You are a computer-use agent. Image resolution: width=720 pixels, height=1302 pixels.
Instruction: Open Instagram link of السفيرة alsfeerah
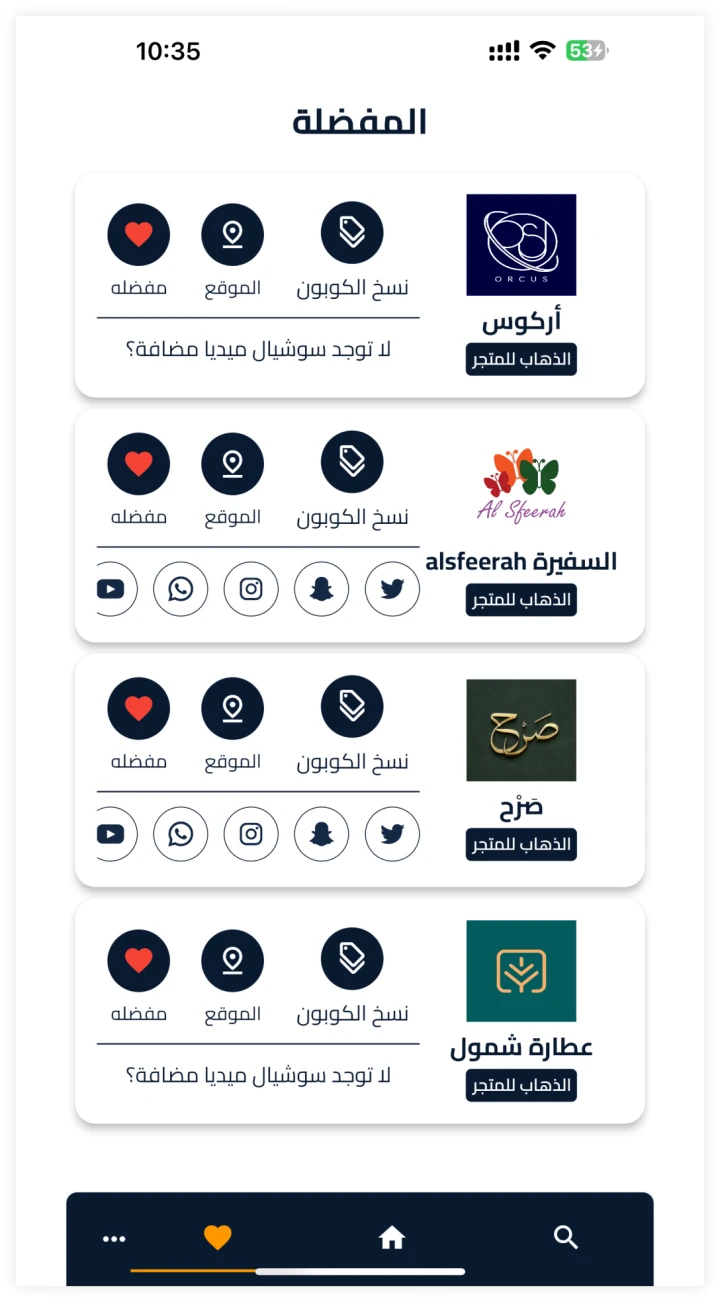tap(251, 589)
